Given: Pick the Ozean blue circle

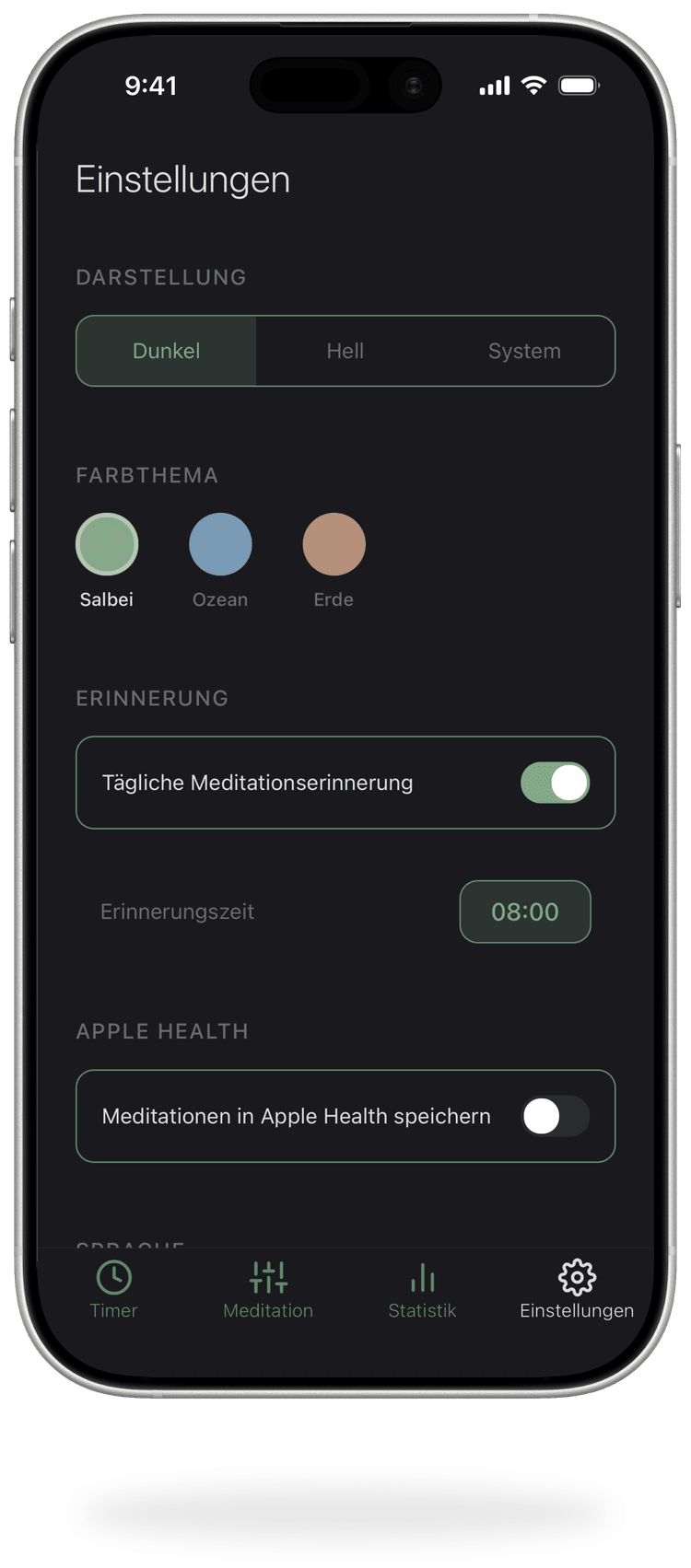Looking at the screenshot, I should click(x=220, y=543).
